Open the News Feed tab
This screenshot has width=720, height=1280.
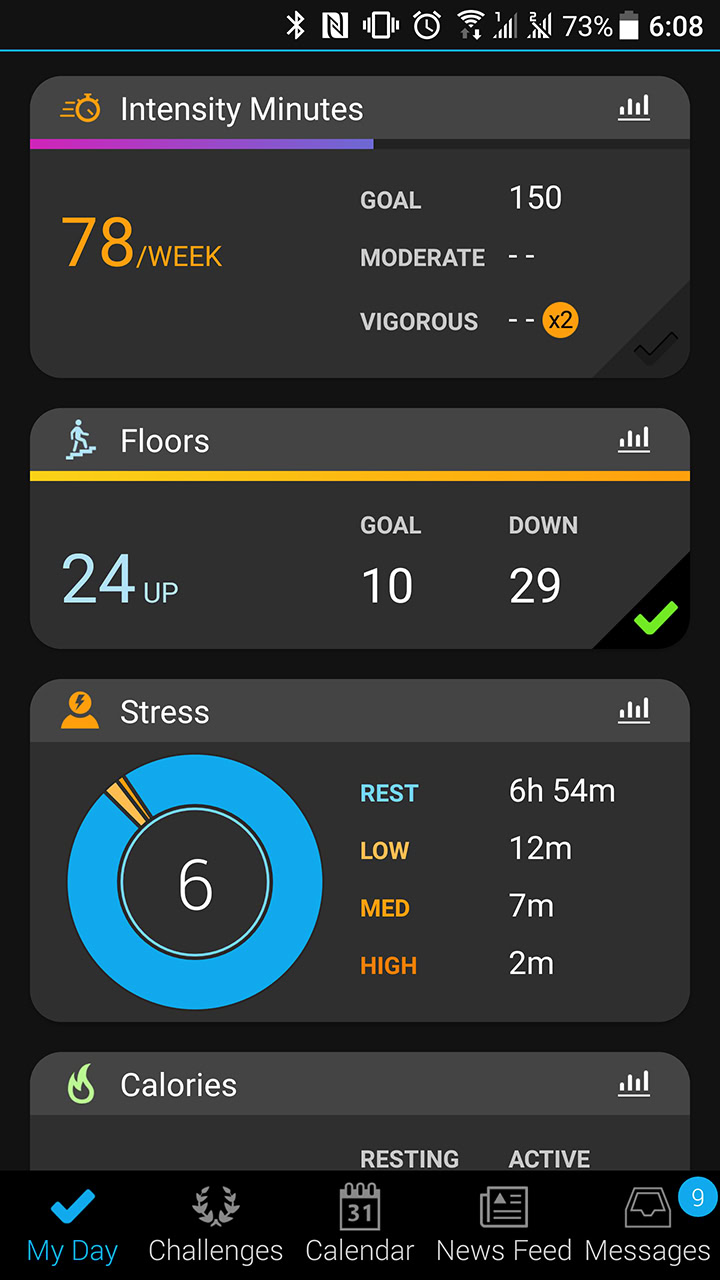click(x=503, y=1226)
